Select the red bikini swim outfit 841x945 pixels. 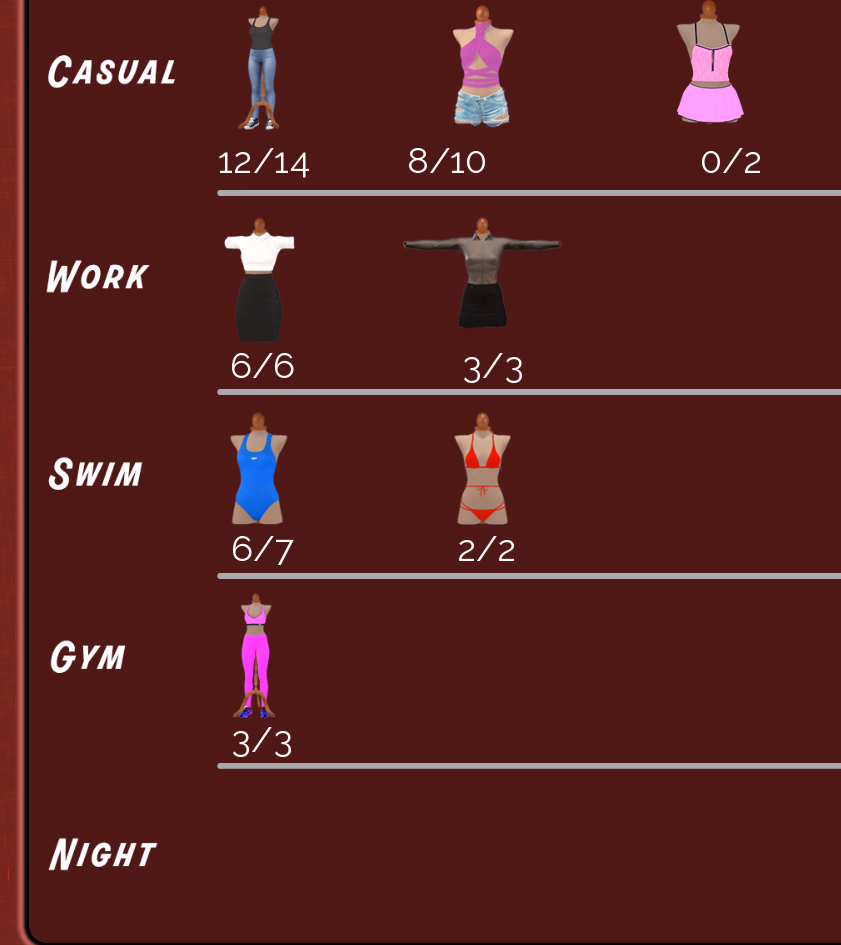click(483, 470)
